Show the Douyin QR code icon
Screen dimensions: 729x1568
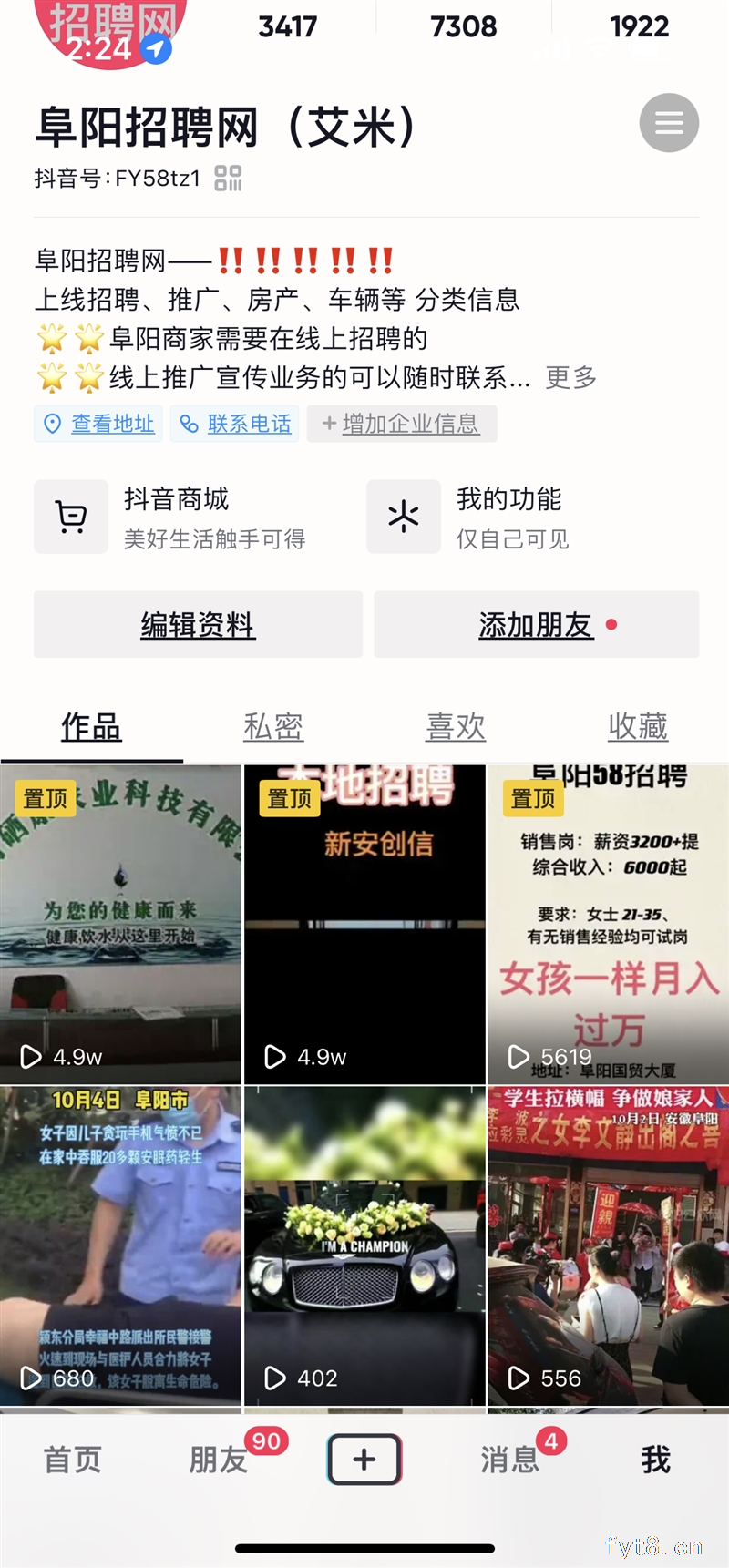click(228, 178)
